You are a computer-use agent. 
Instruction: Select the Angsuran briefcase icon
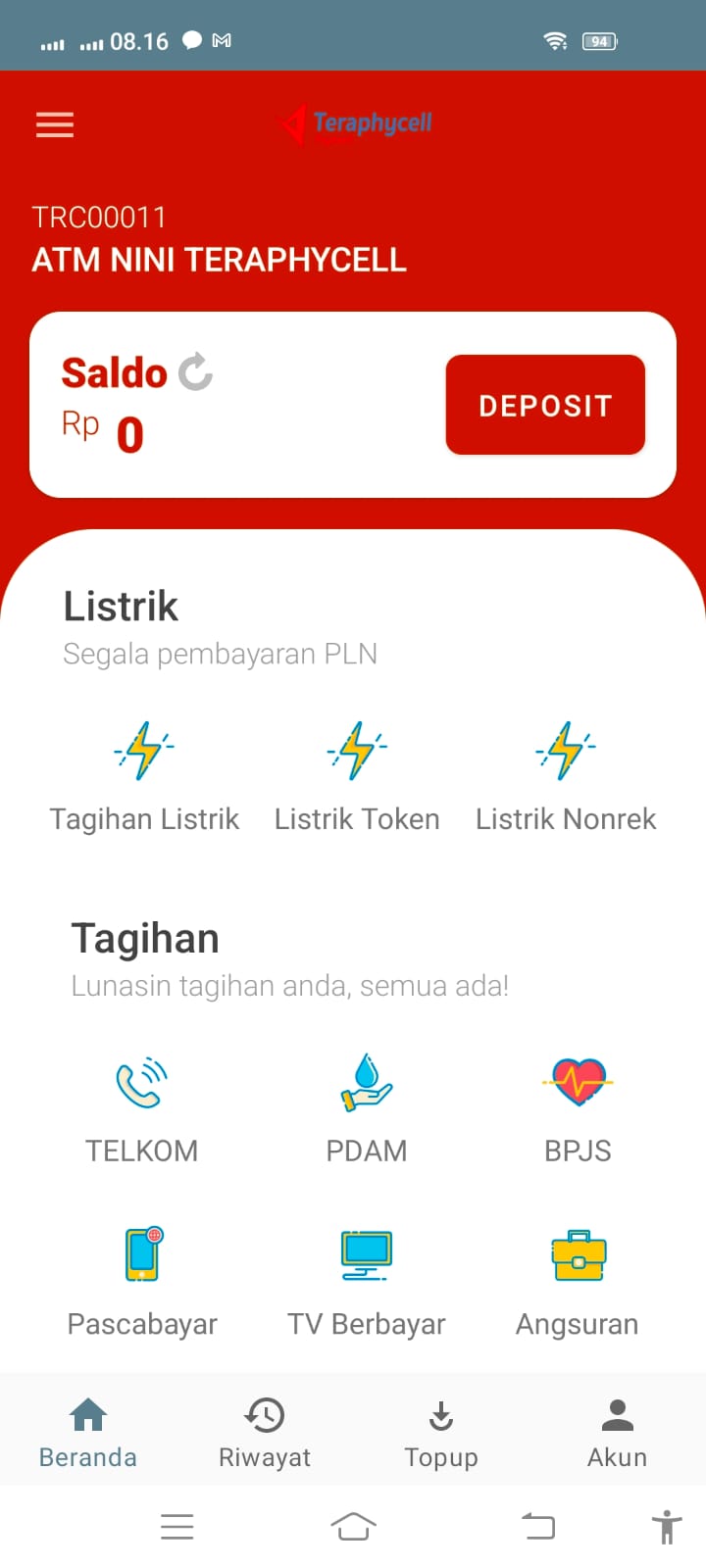pyautogui.click(x=578, y=1255)
